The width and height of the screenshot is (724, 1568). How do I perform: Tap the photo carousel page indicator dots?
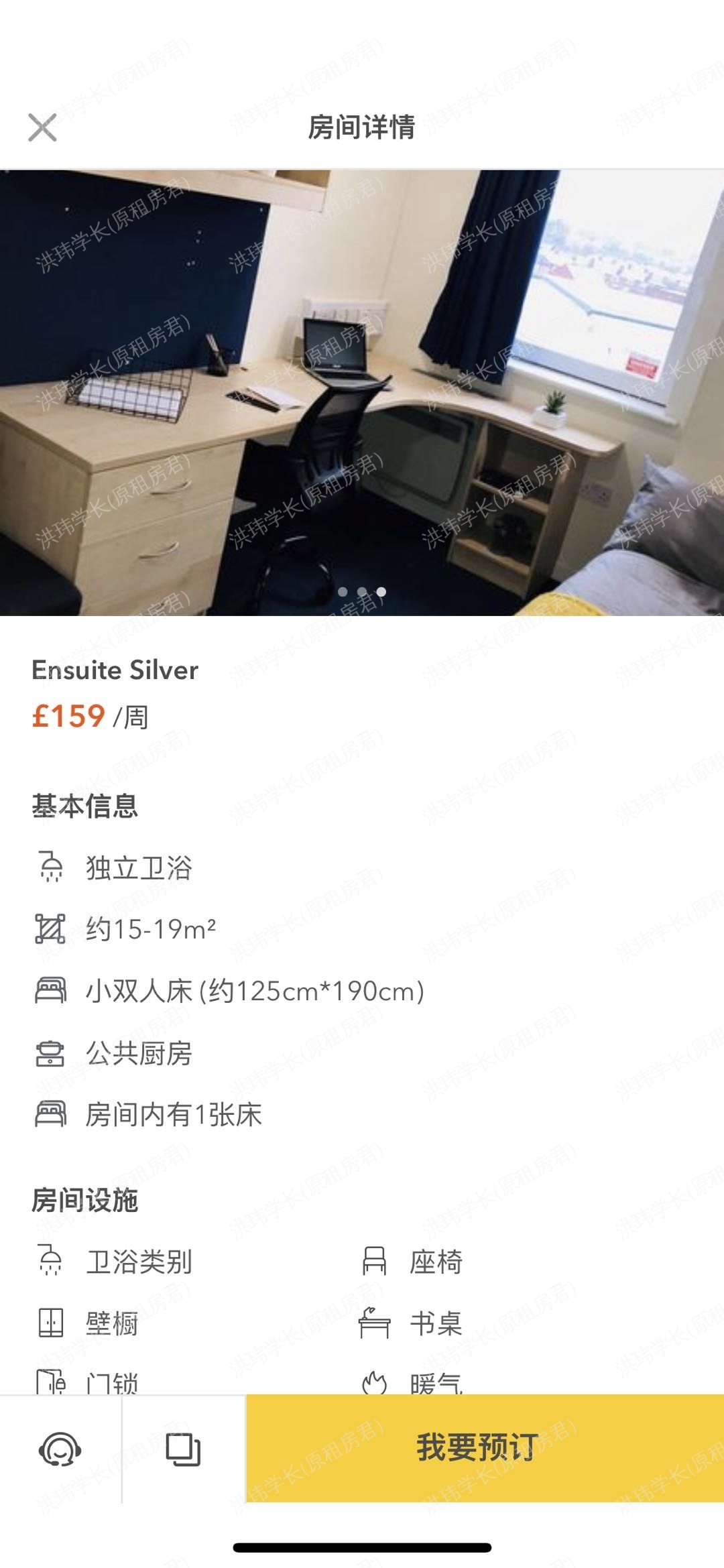point(362,592)
